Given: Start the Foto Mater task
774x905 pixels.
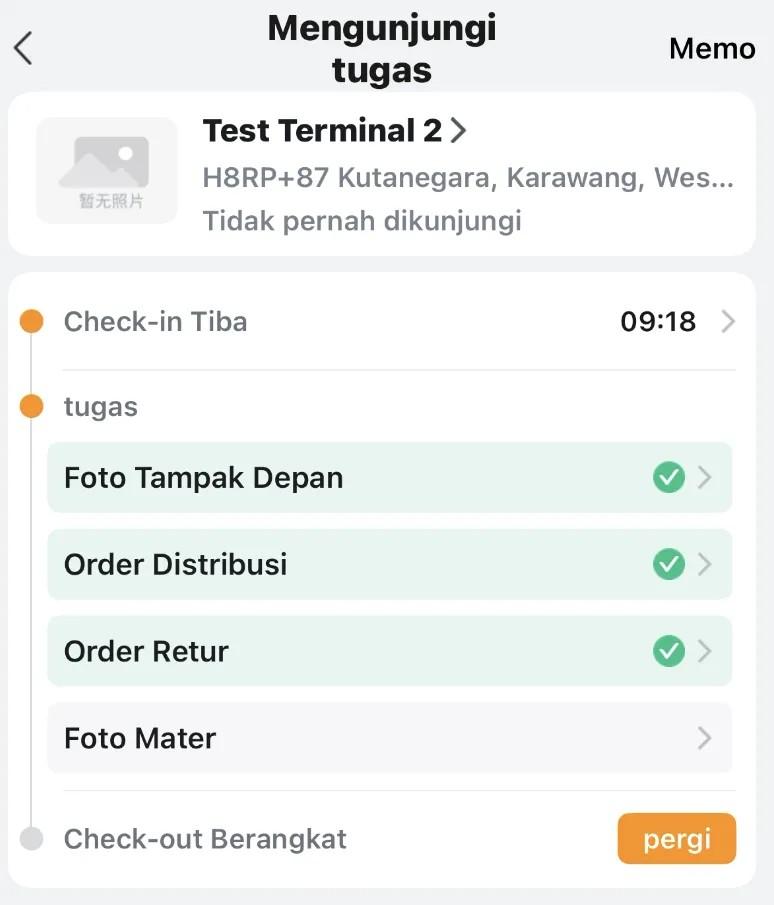Looking at the screenshot, I should (x=389, y=739).
